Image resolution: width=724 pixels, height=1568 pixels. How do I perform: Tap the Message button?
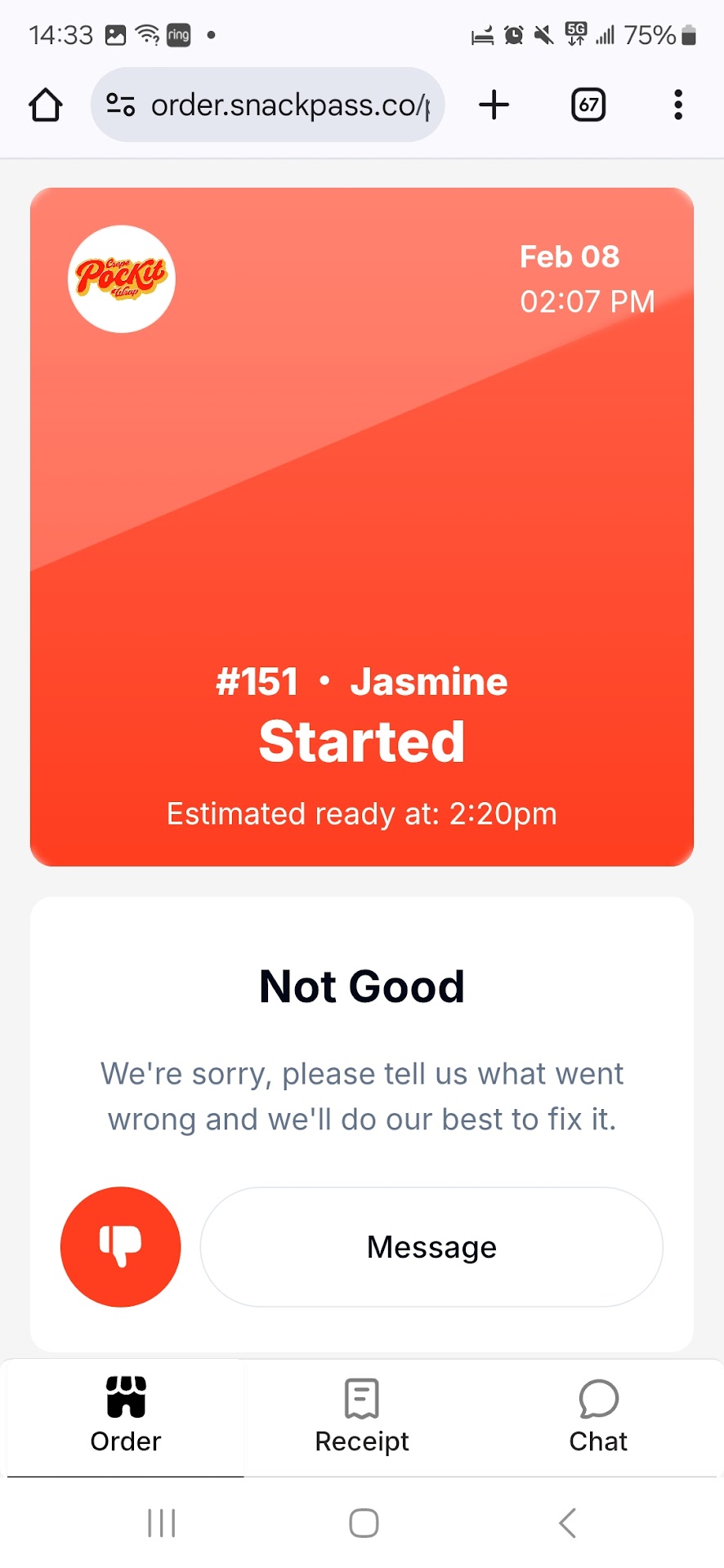pos(431,1246)
